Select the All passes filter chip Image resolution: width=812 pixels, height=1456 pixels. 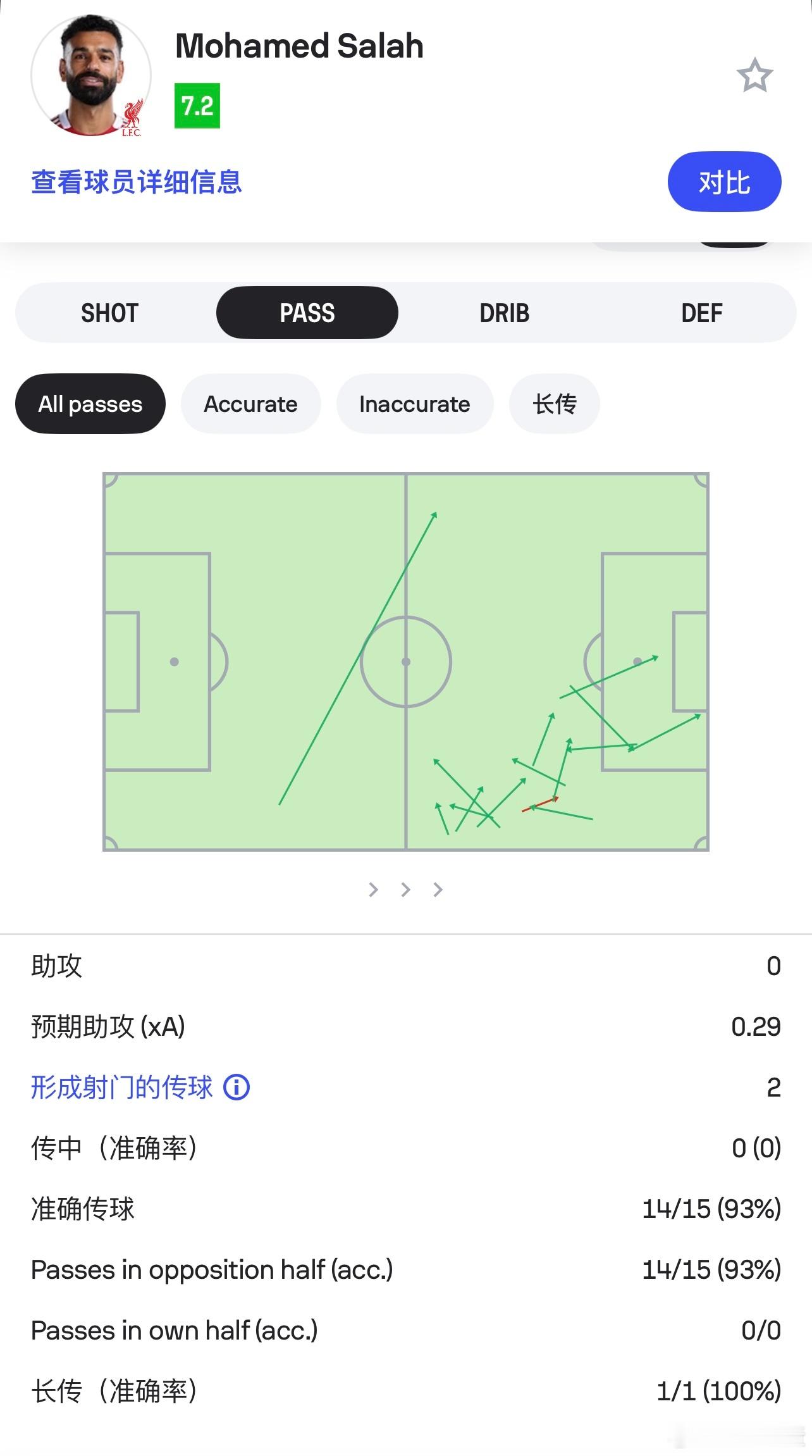tap(90, 403)
